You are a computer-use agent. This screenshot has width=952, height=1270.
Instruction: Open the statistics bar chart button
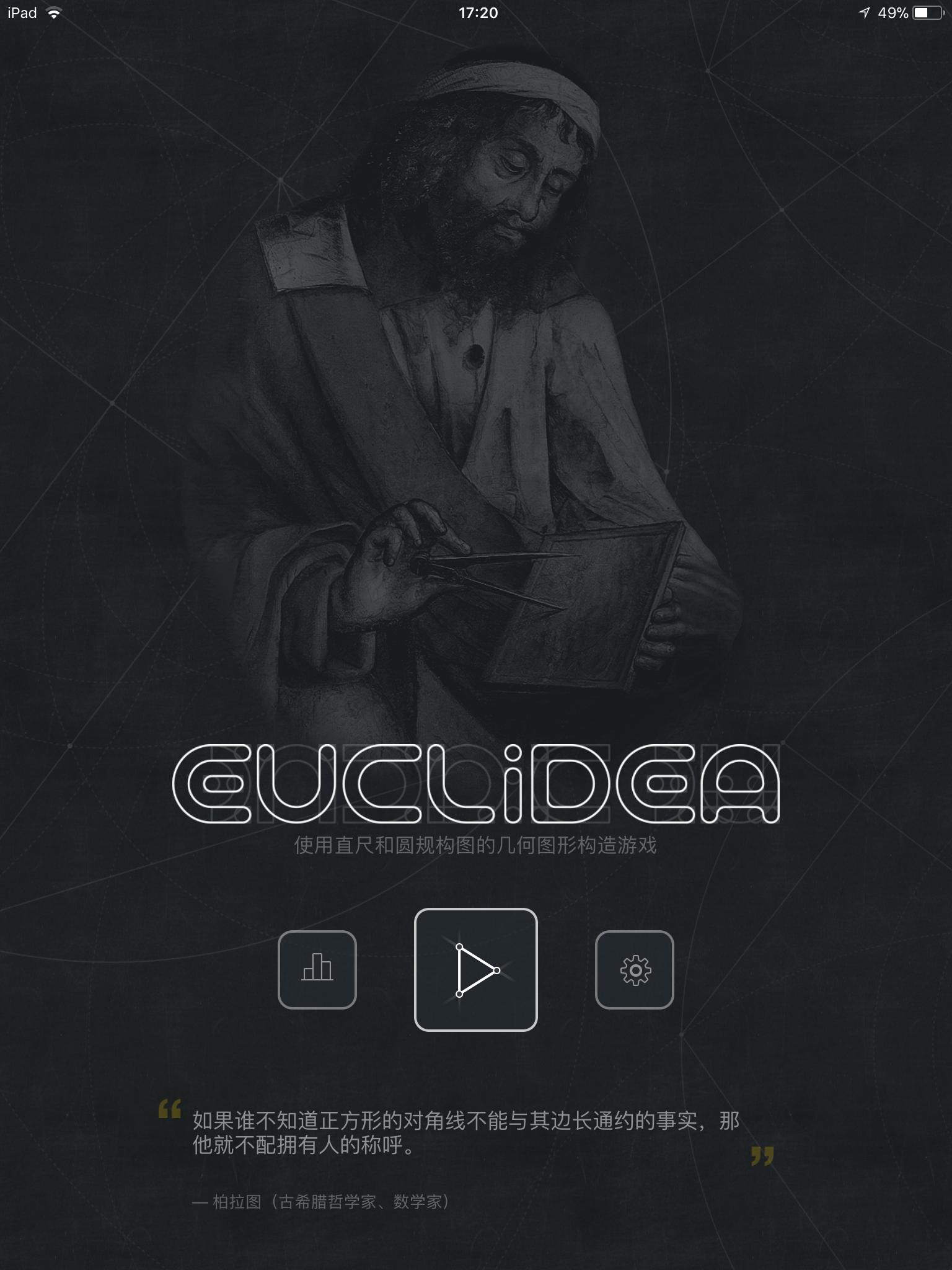(x=317, y=970)
